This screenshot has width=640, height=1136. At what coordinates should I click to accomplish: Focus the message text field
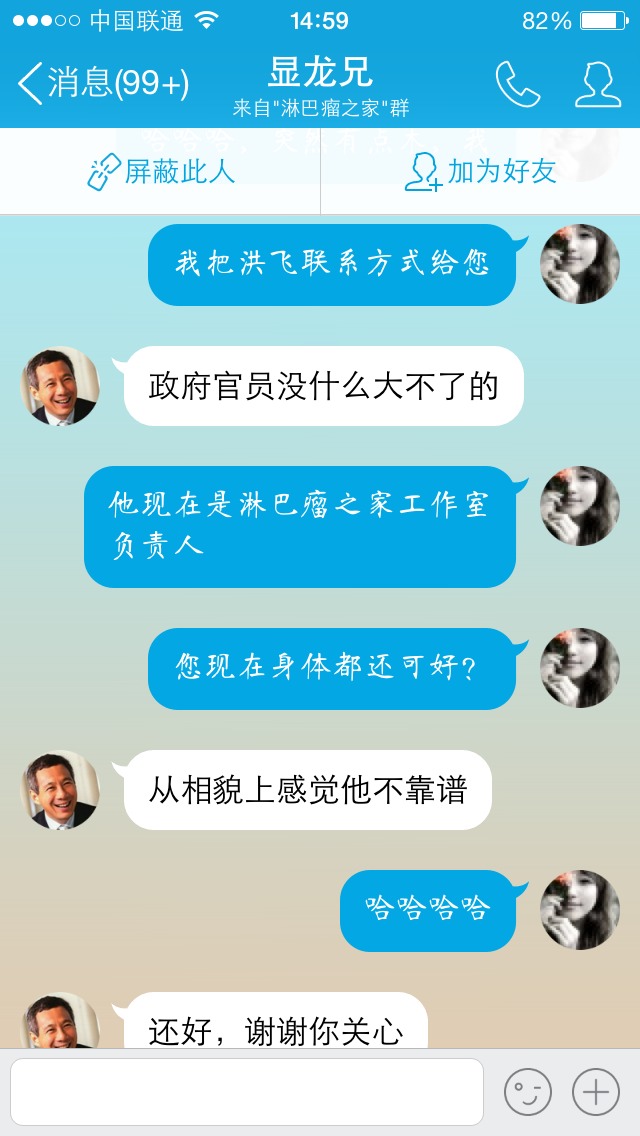click(x=246, y=1092)
